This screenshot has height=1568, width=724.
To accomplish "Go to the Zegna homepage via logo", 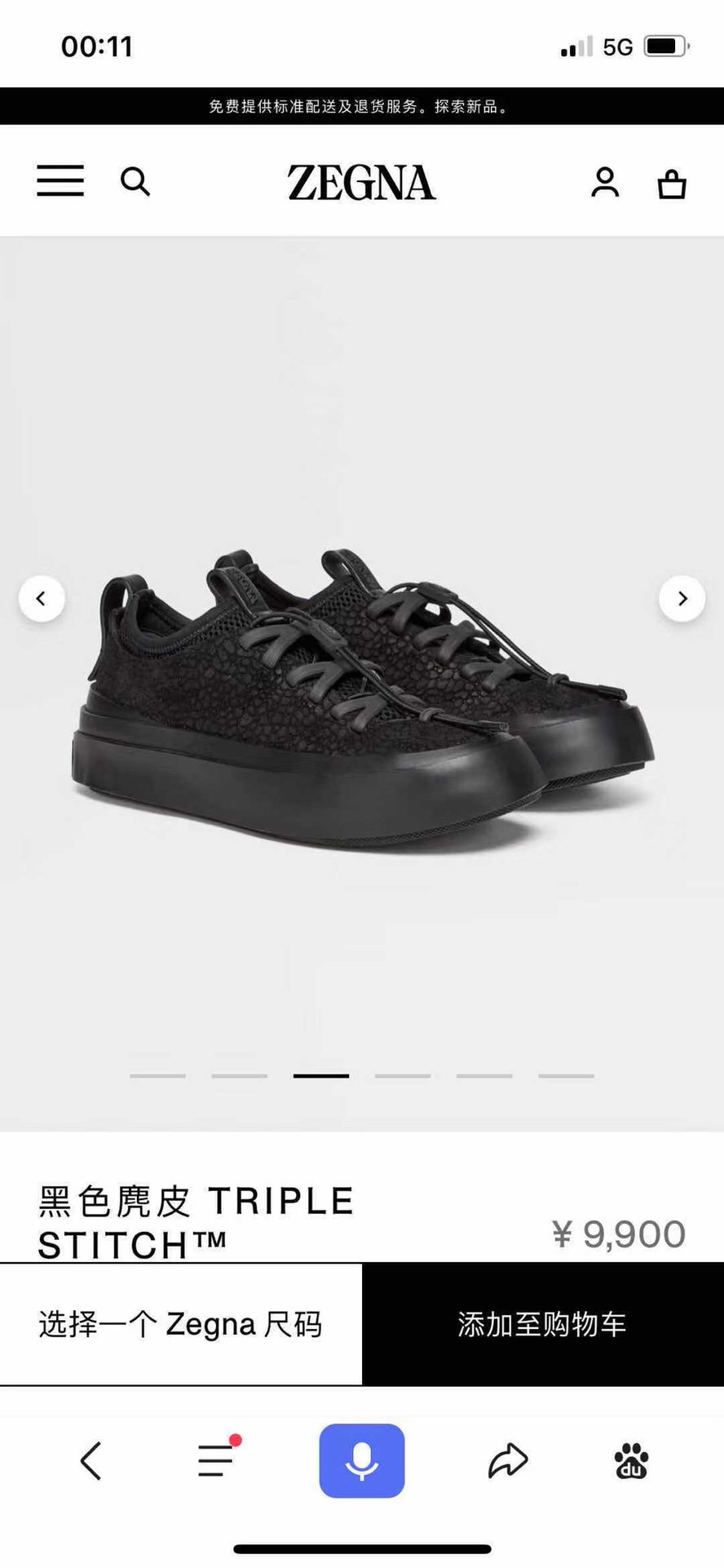I will [x=361, y=183].
